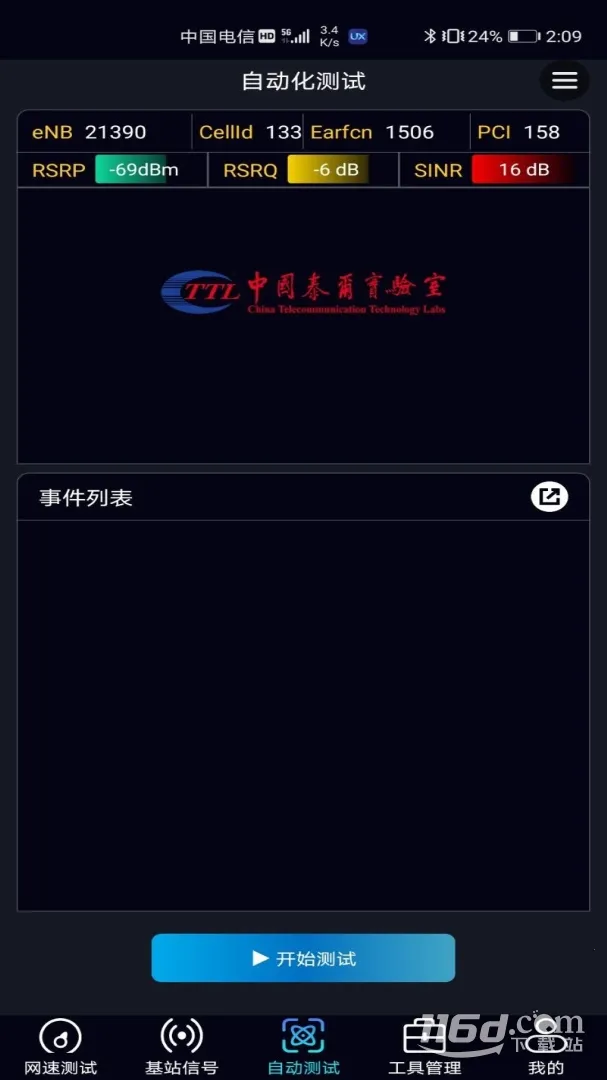Start the test with 开始测试

point(303,958)
